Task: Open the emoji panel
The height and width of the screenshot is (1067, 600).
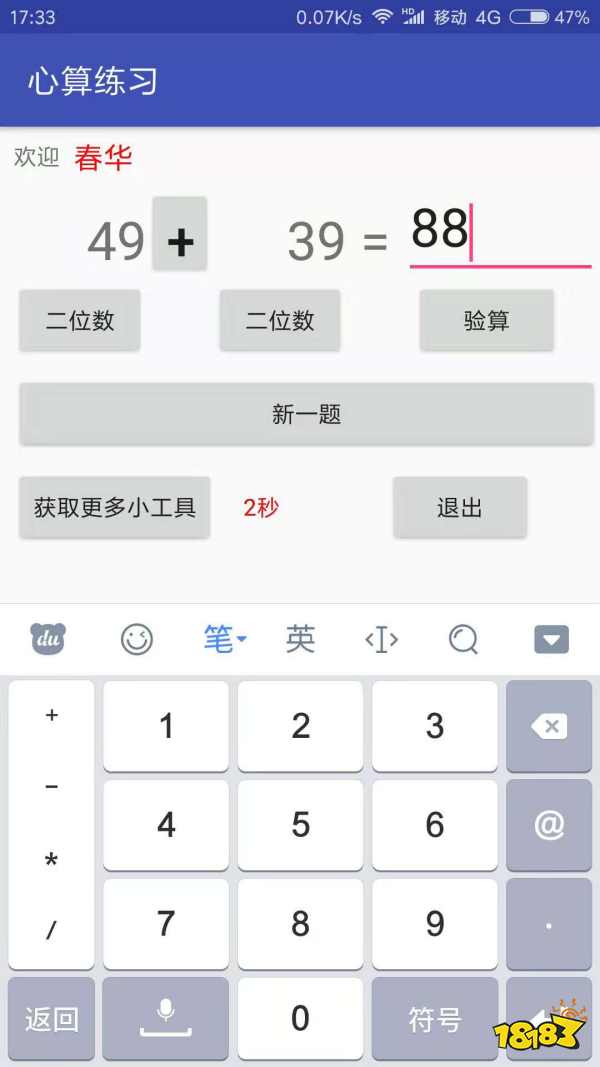Action: [137, 639]
